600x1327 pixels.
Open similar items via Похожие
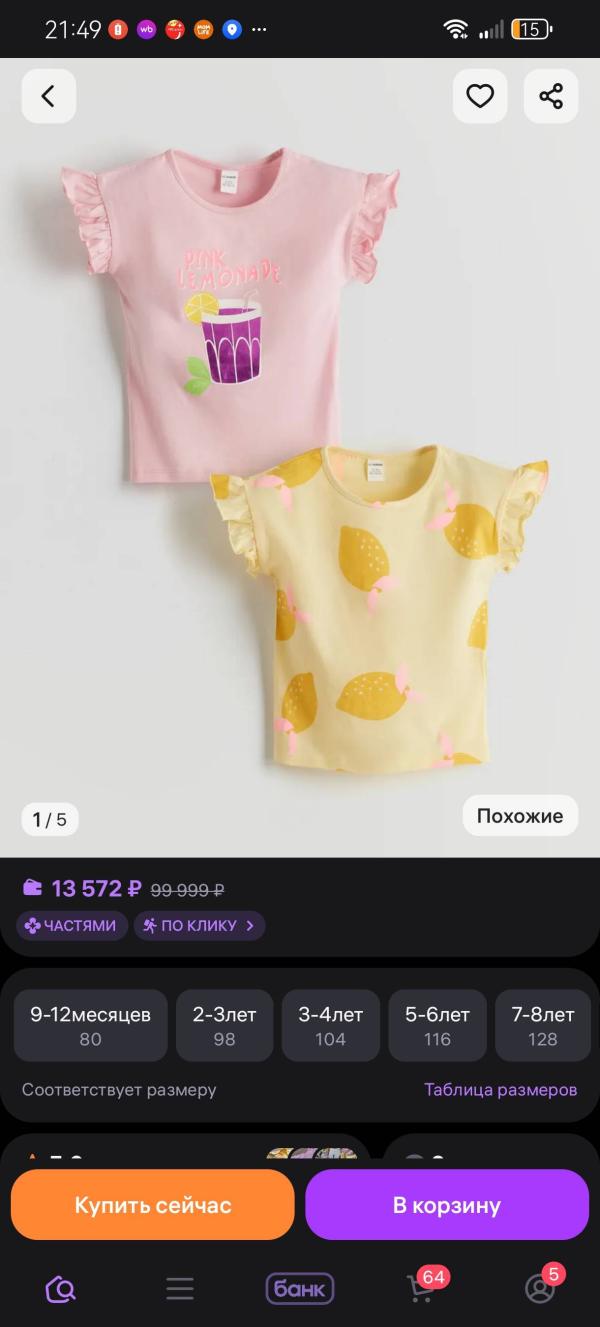520,816
